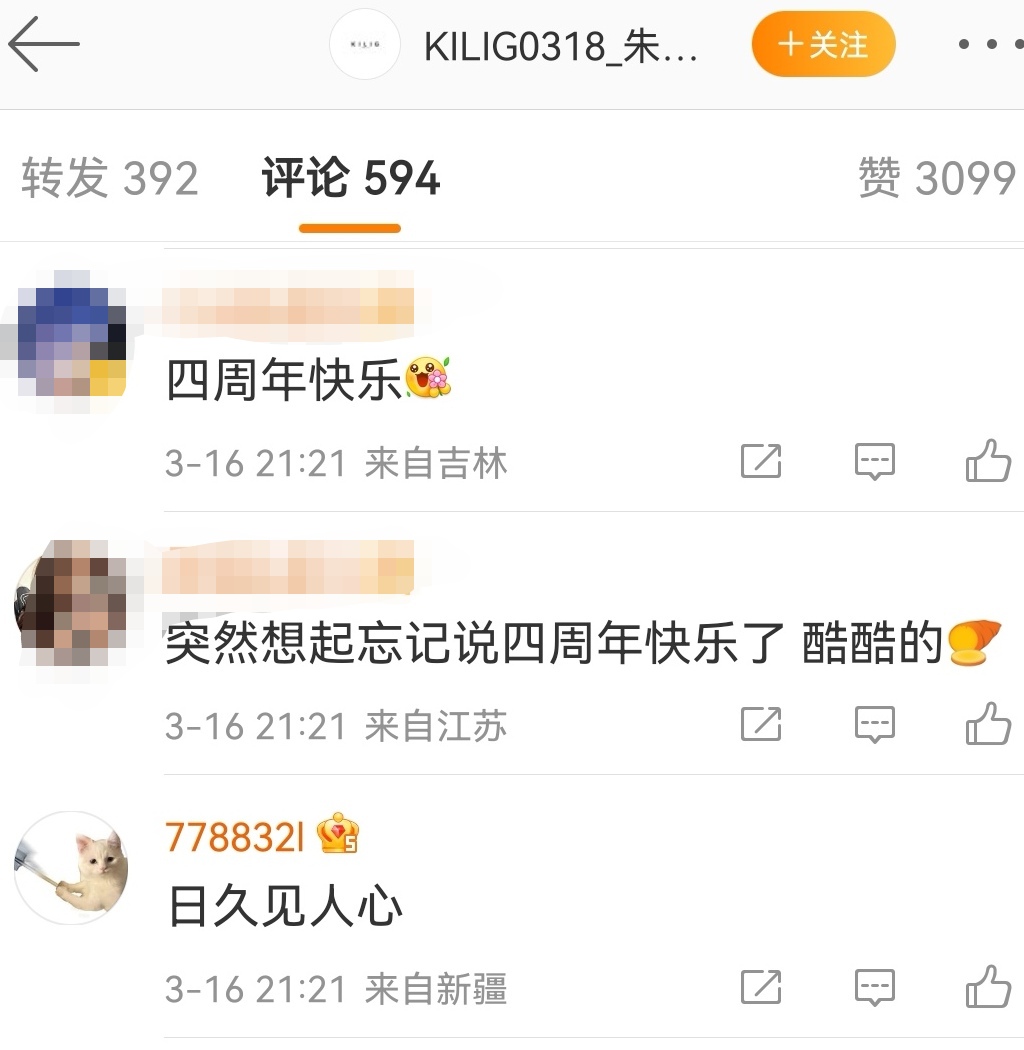Follow the account with the 关注 button

click(x=823, y=45)
